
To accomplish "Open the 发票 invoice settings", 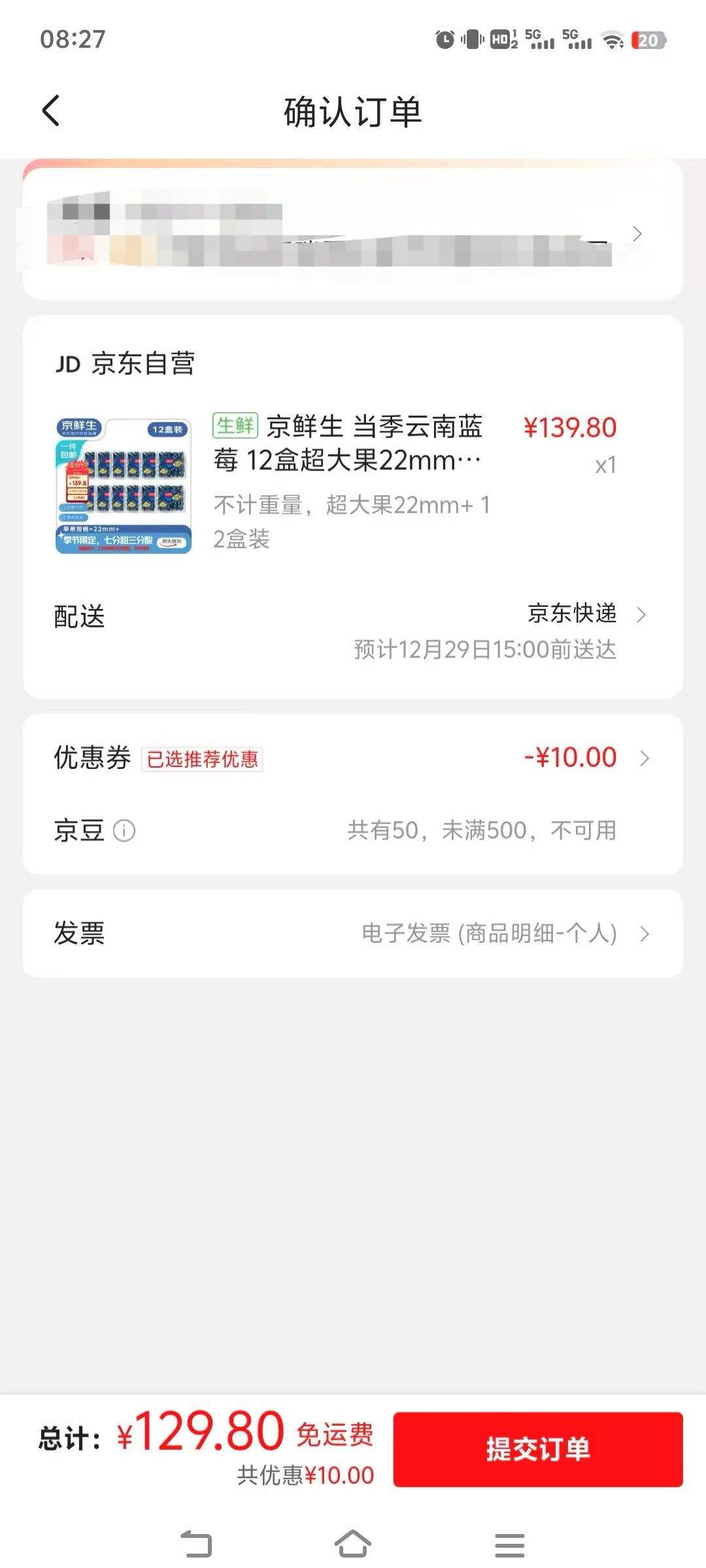I will 353,934.
